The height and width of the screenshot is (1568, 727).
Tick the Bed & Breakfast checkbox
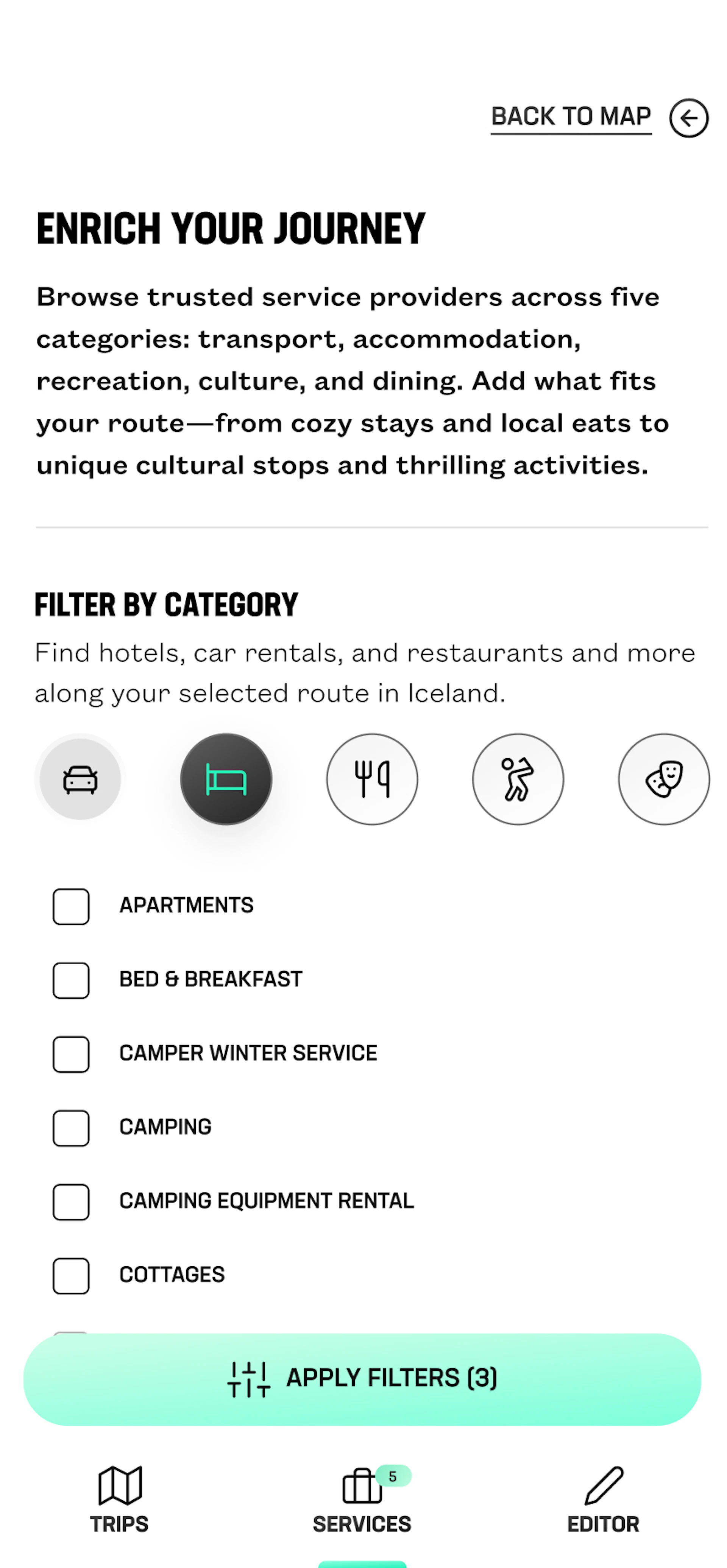pos(71,980)
